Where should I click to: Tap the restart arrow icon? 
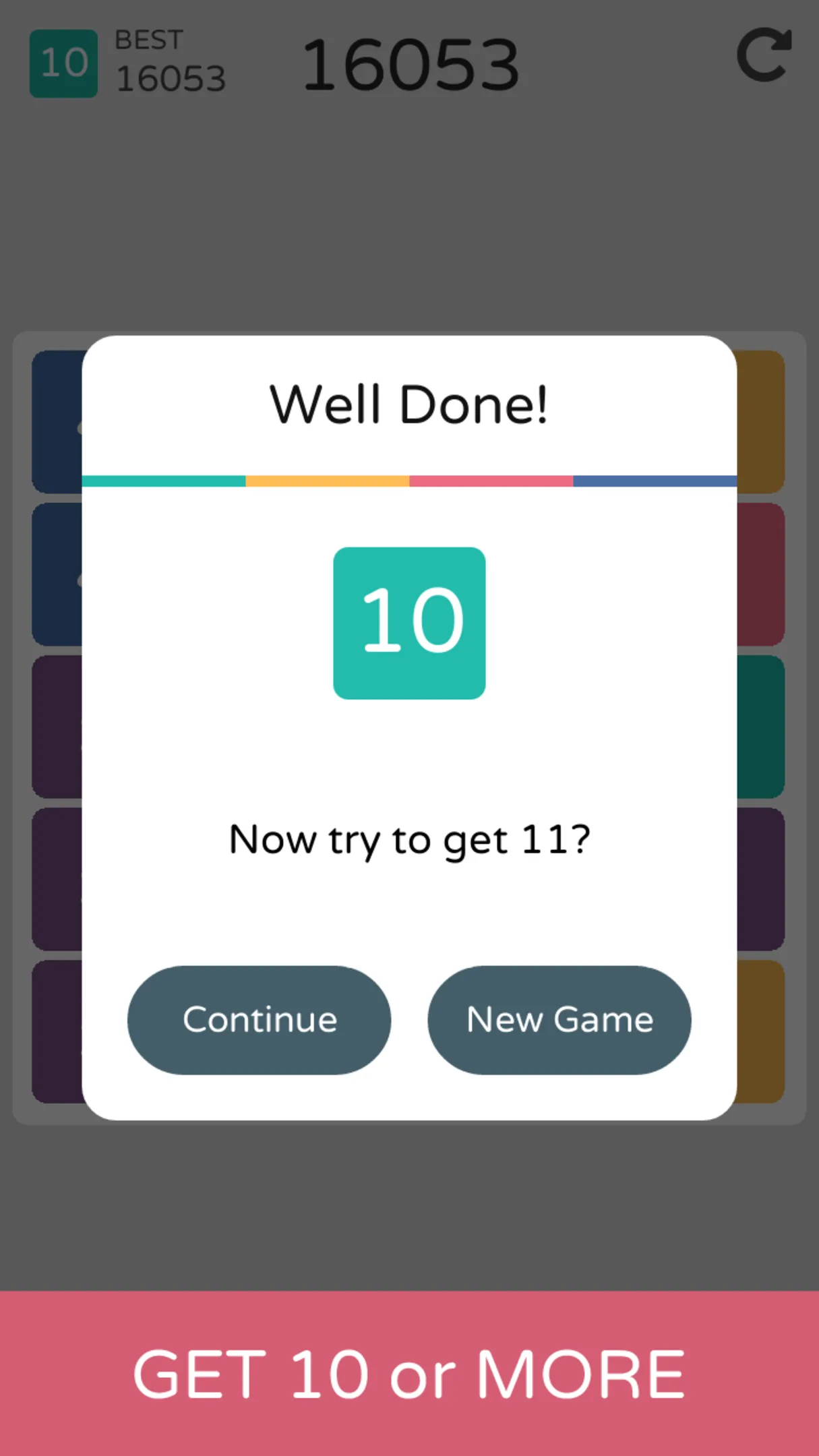point(764,55)
